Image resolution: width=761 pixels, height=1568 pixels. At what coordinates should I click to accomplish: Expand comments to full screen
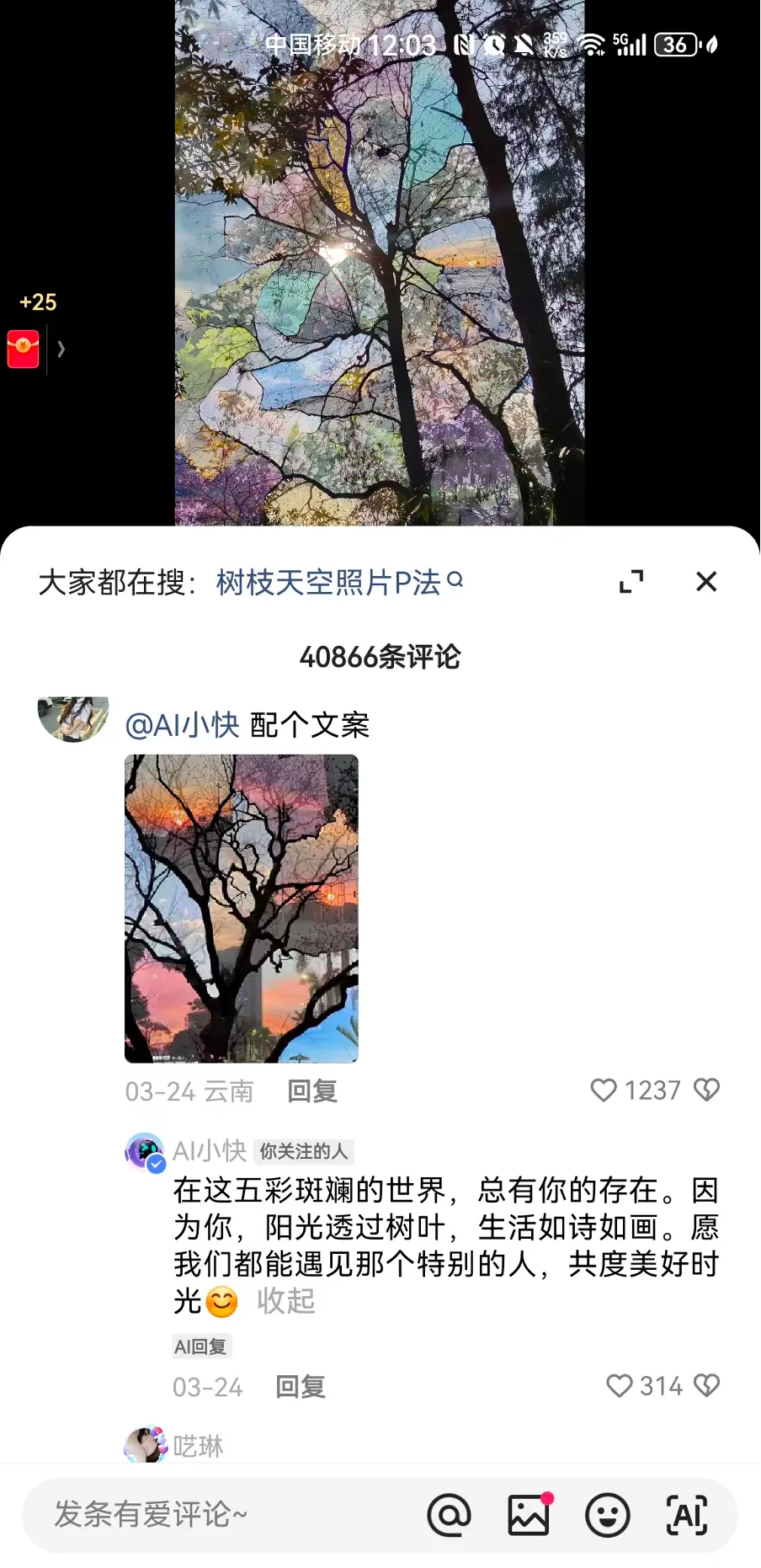point(631,582)
